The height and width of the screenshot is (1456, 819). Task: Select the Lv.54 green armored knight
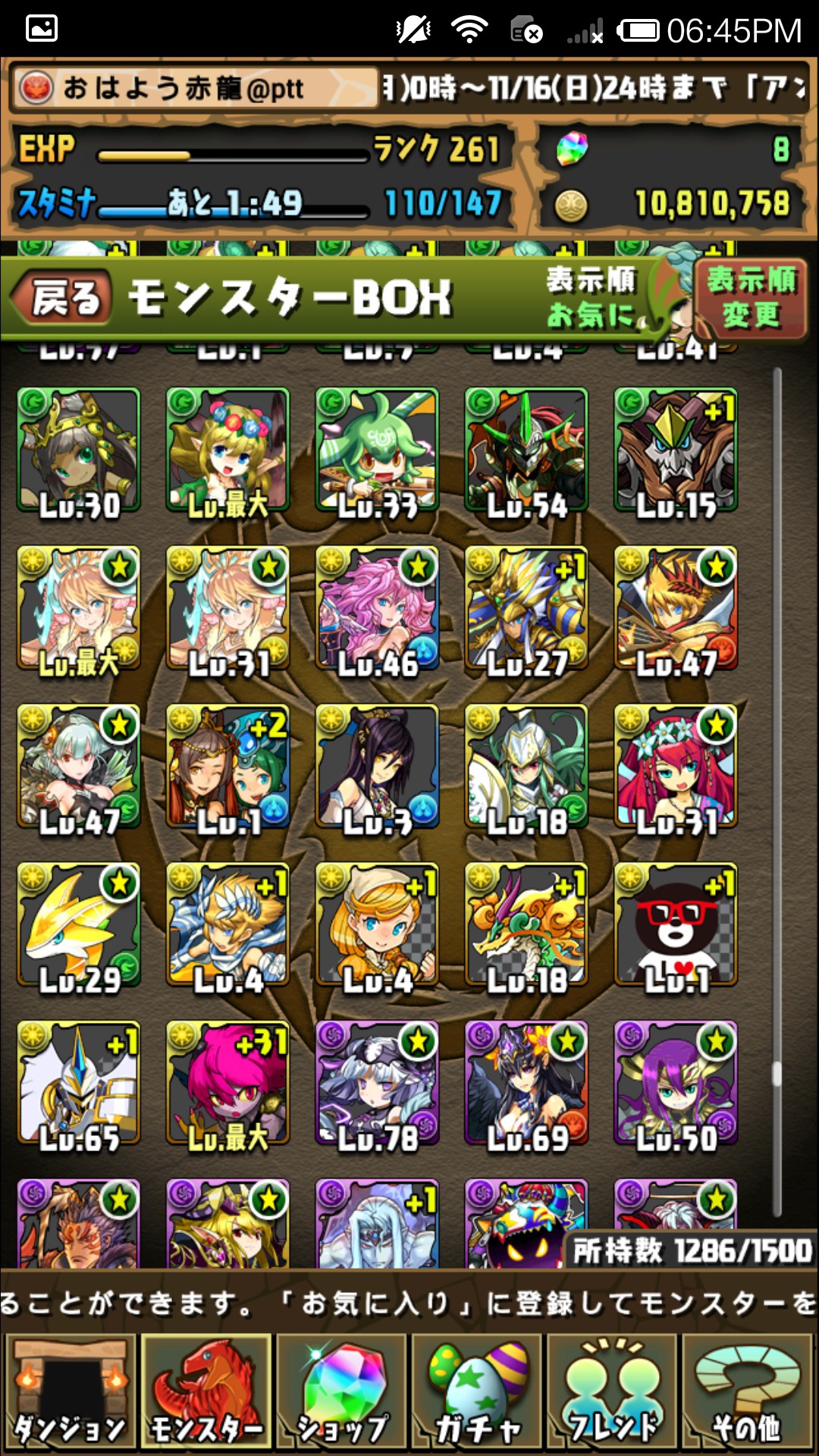[x=526, y=450]
